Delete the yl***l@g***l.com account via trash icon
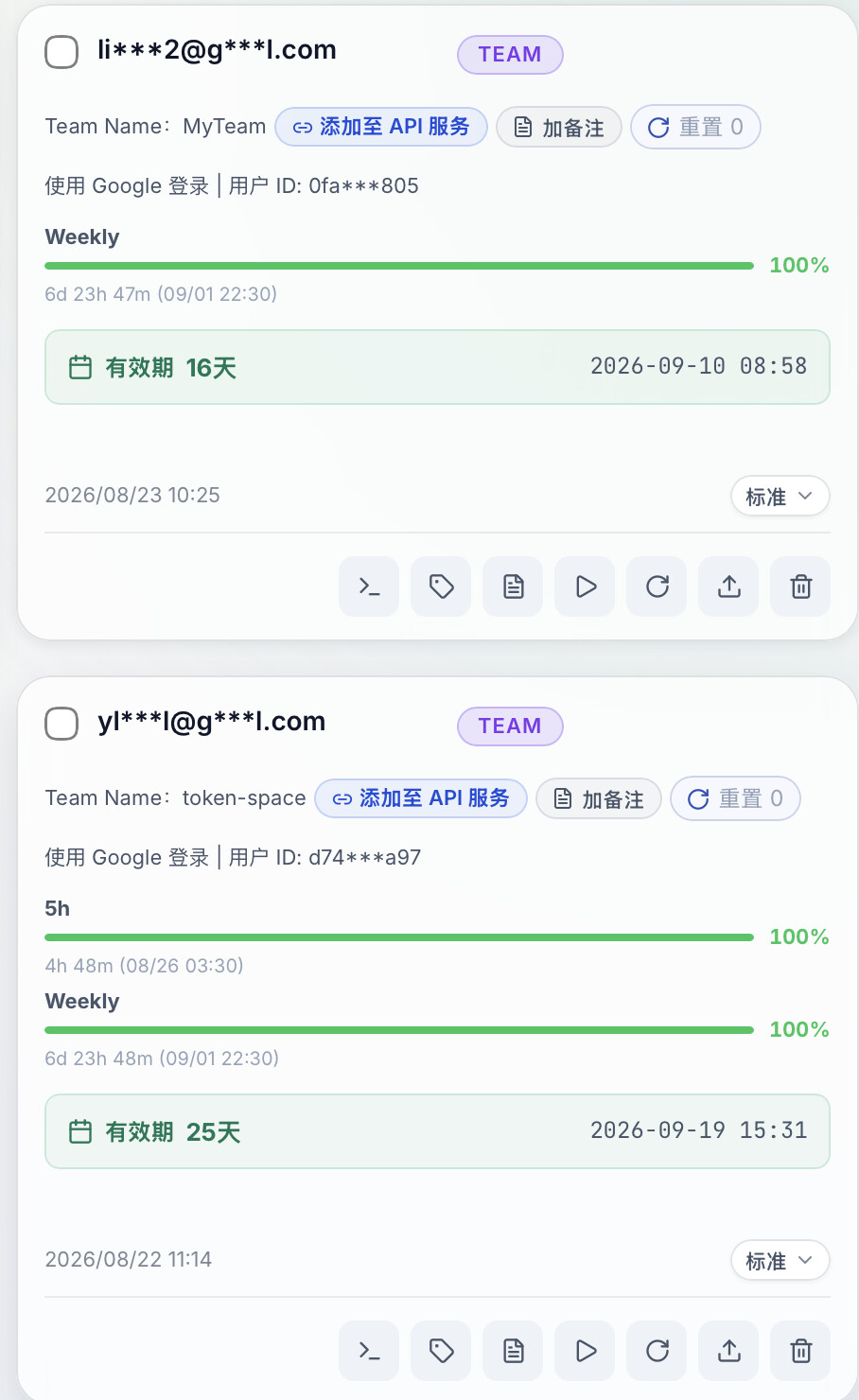This screenshot has width=859, height=1400. click(800, 1351)
